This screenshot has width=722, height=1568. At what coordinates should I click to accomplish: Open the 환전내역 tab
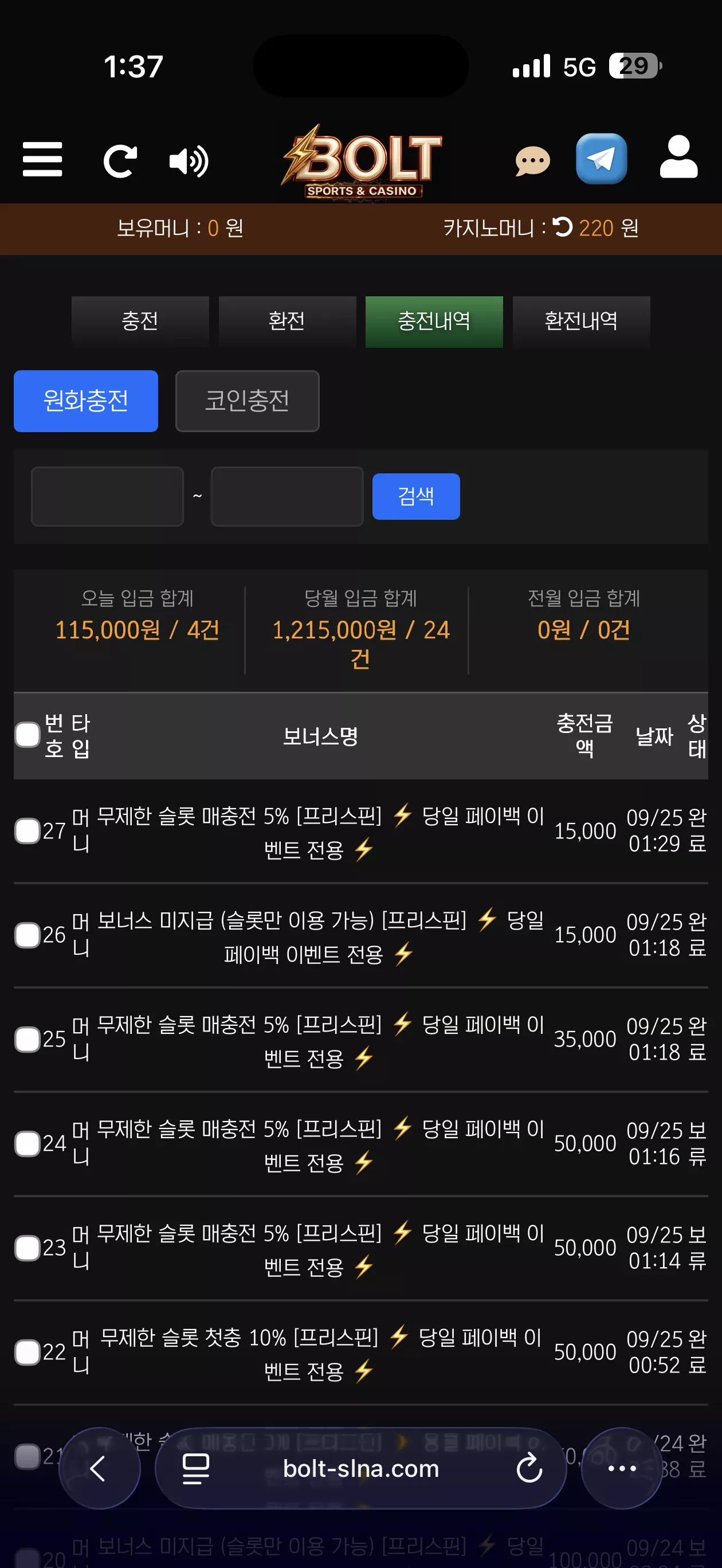[582, 322]
